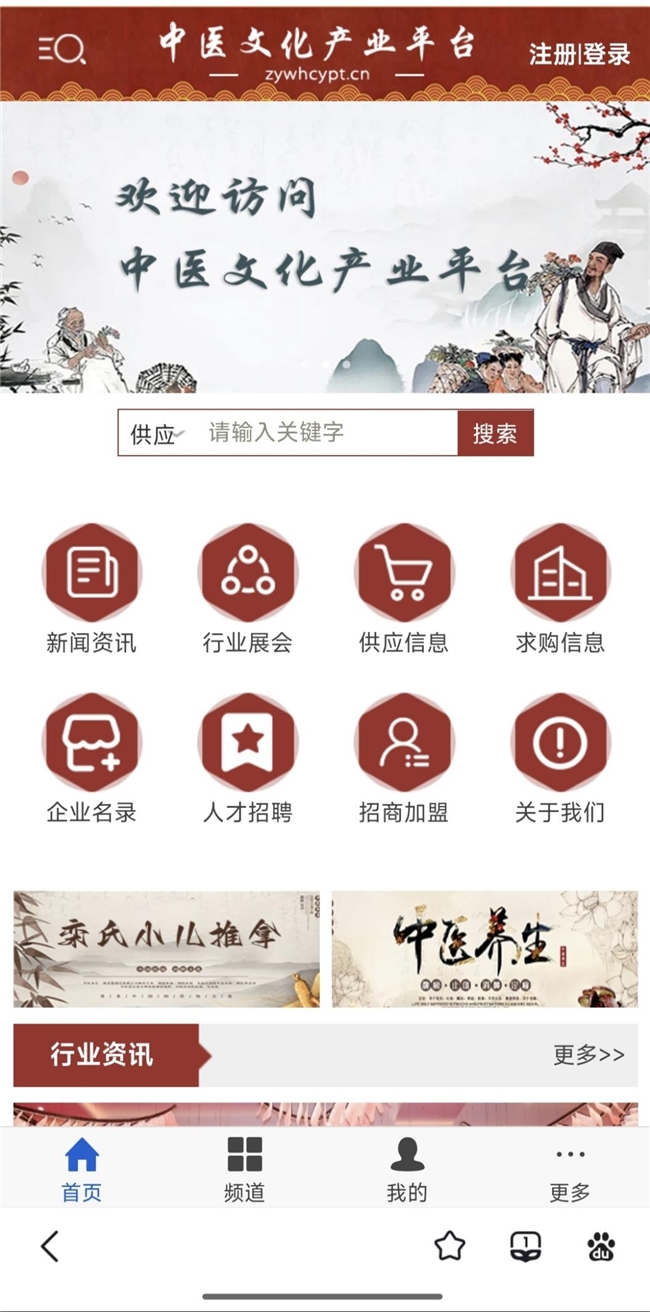
Task: Open the 中医养生 banner
Action: coord(485,949)
